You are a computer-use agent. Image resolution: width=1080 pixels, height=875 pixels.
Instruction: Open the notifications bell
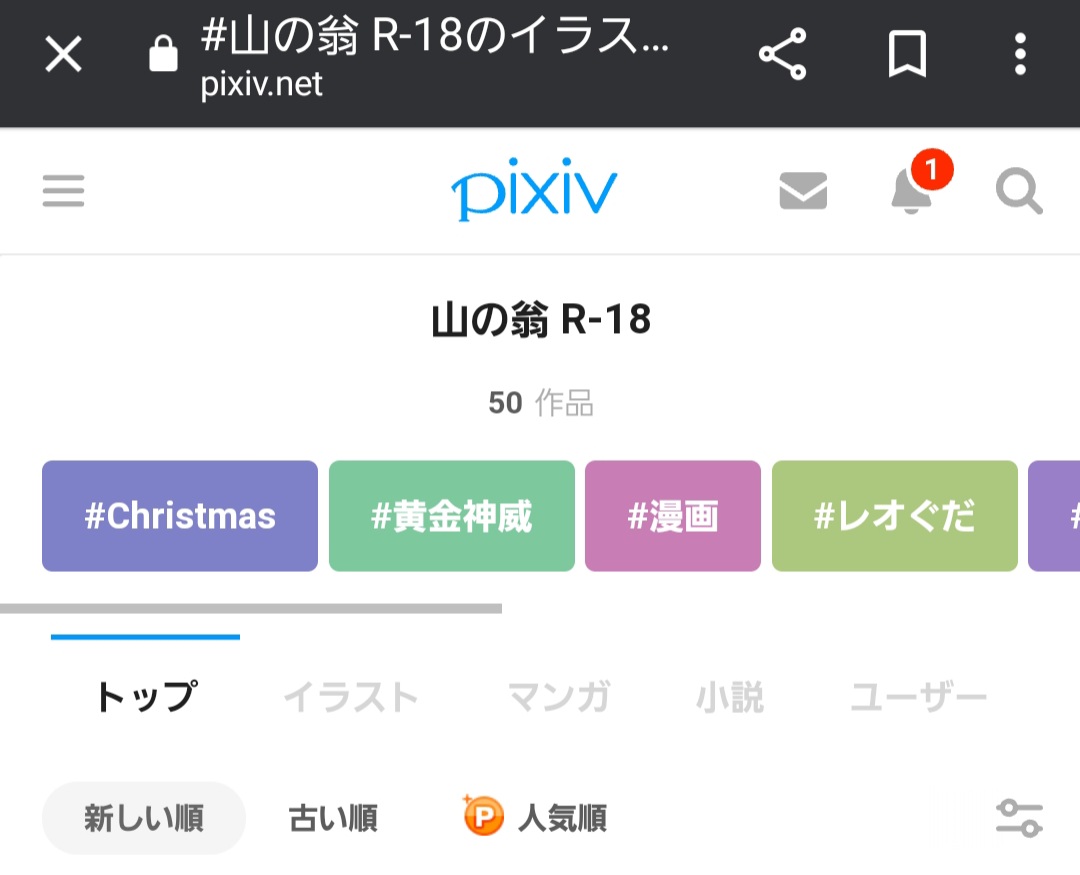(x=912, y=191)
